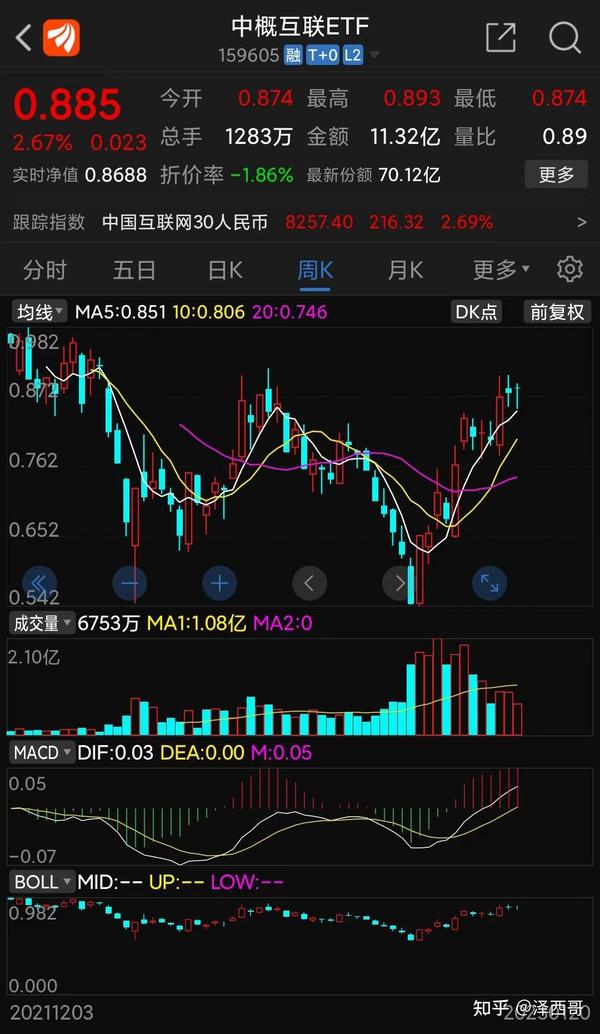Switch to the 五日 tab
Viewport: 600px width, 1034px height.
tap(134, 269)
